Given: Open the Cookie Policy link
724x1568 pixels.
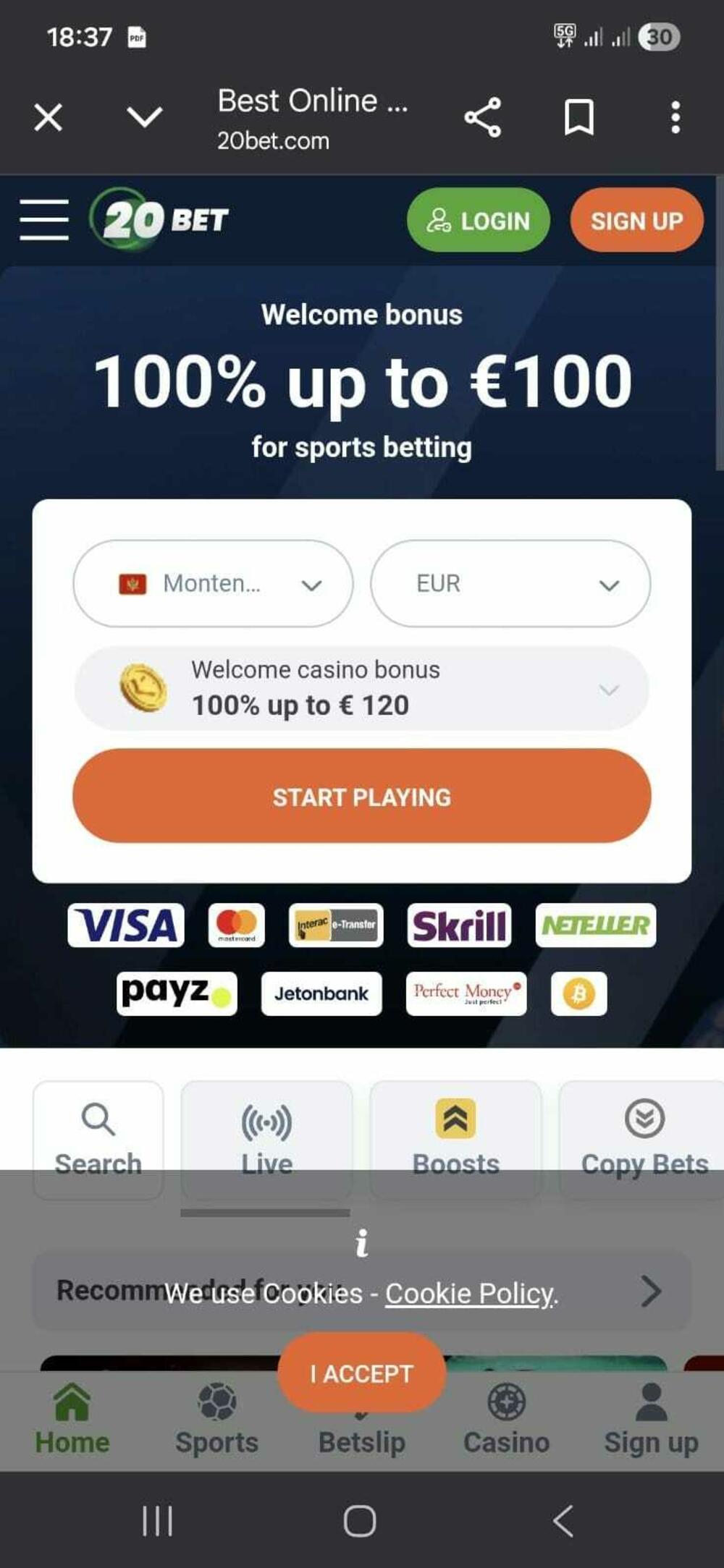Looking at the screenshot, I should [x=468, y=1293].
